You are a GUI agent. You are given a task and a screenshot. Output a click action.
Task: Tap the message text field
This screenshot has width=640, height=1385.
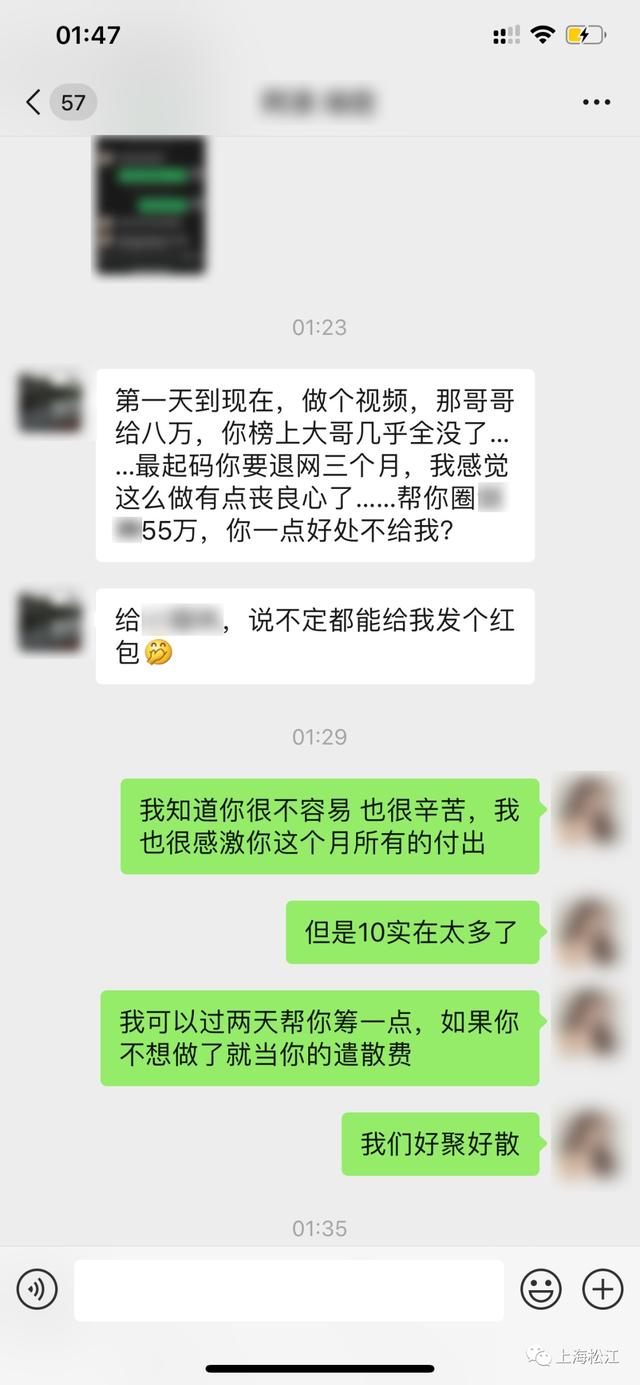point(289,1290)
